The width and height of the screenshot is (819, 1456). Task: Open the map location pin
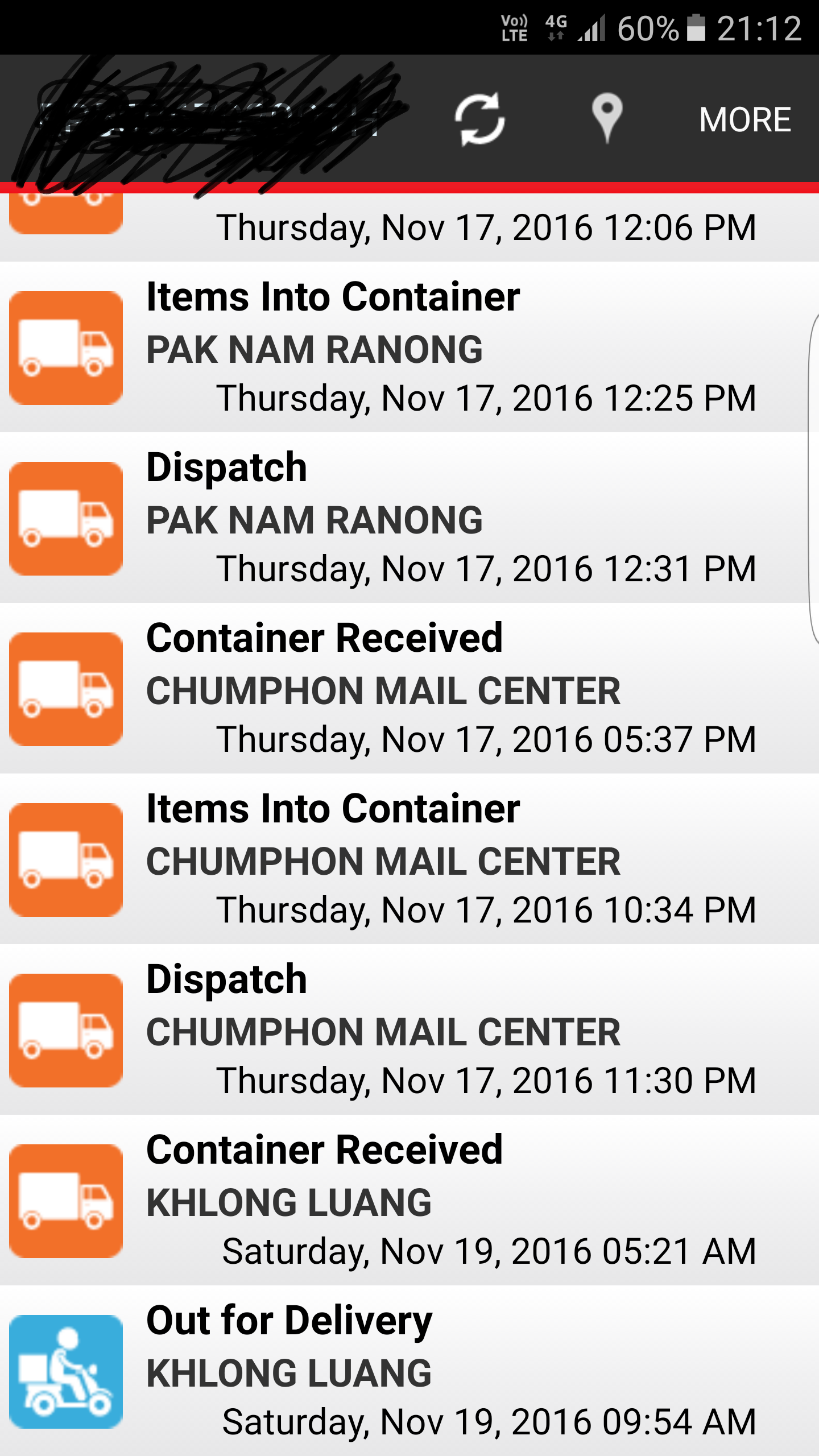607,118
